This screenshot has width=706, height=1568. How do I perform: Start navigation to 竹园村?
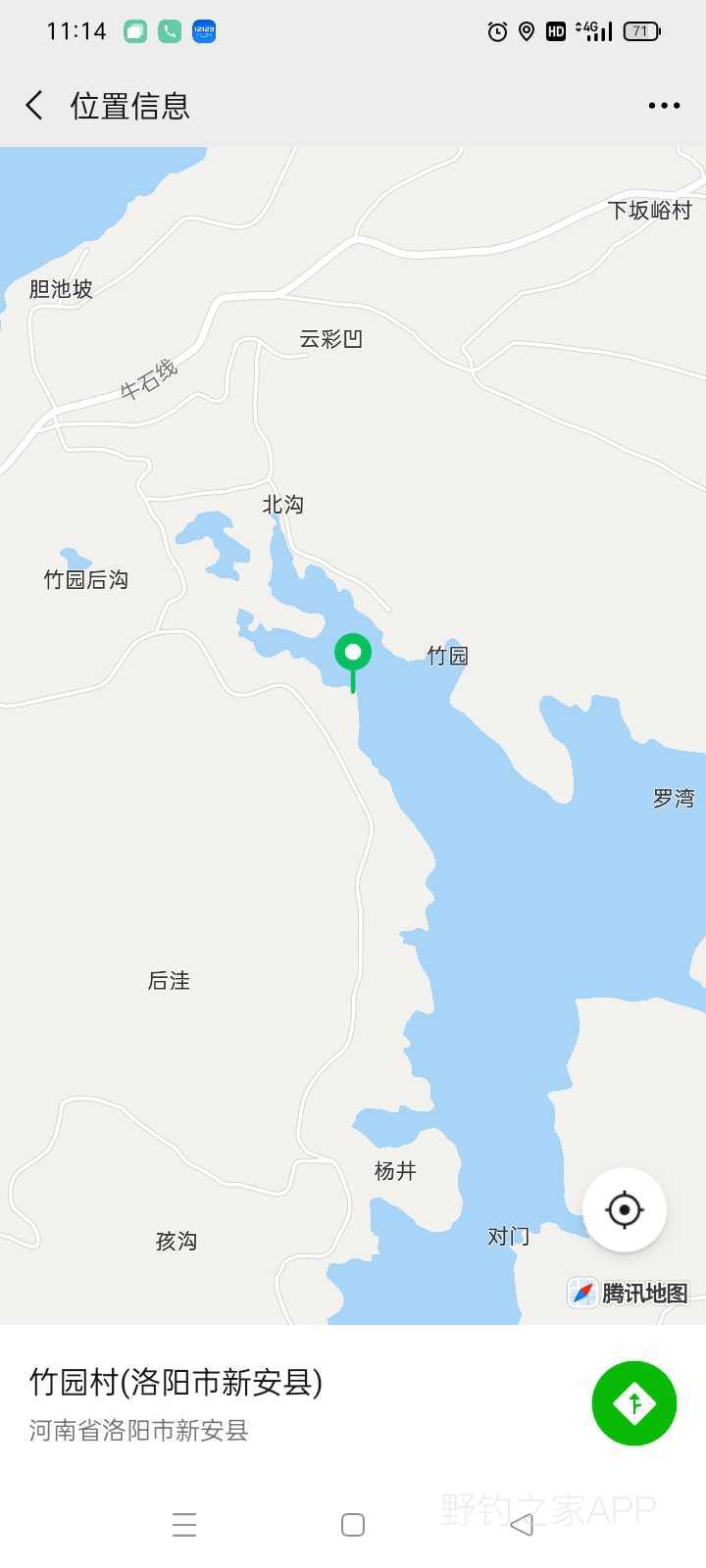click(x=634, y=1403)
